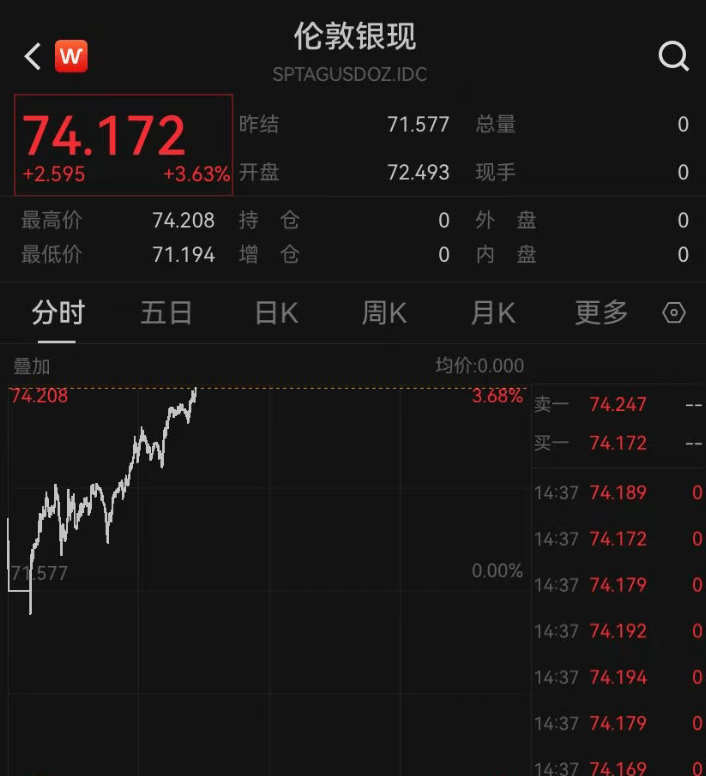Switch to the 五日 chart tab
706x776 pixels.
pyautogui.click(x=166, y=313)
